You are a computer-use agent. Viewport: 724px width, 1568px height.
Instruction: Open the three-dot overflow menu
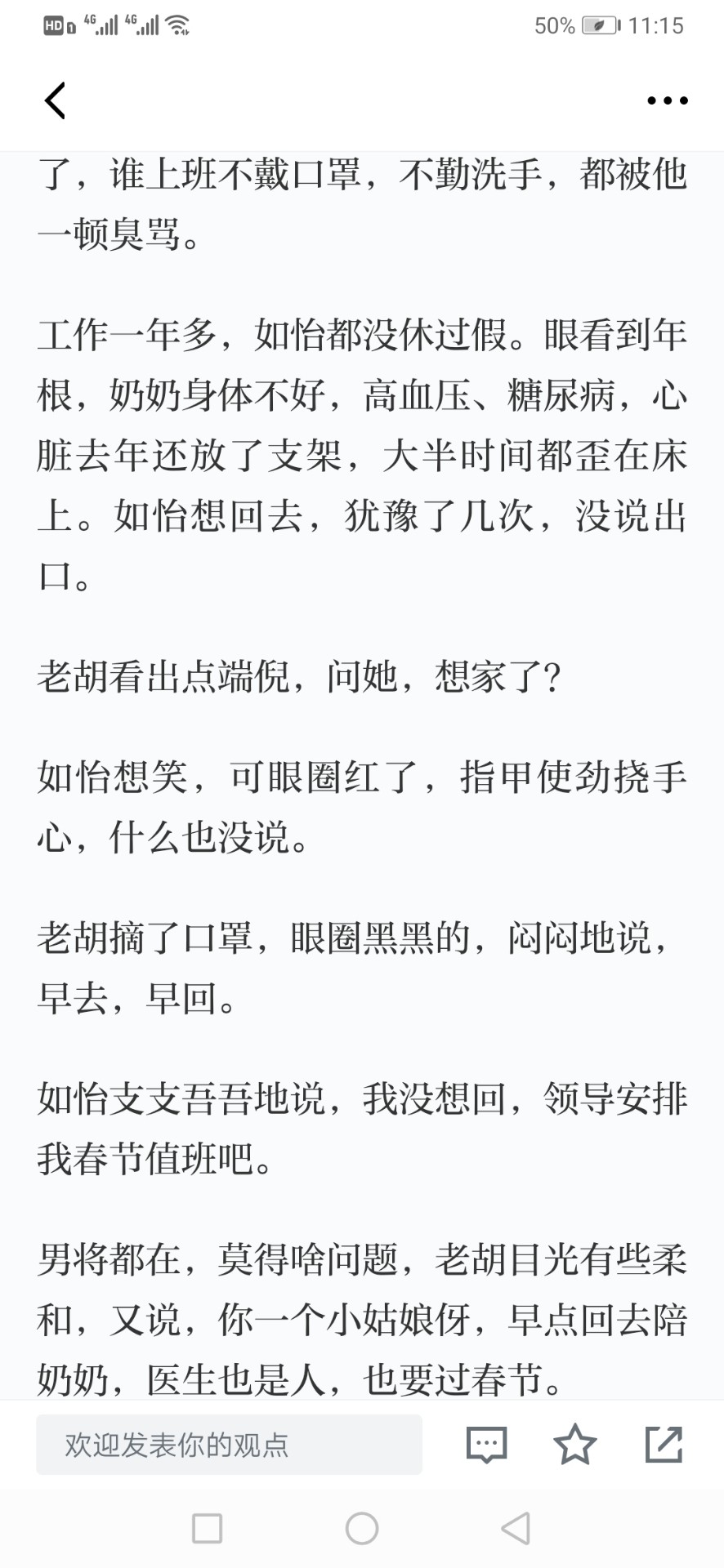667,100
